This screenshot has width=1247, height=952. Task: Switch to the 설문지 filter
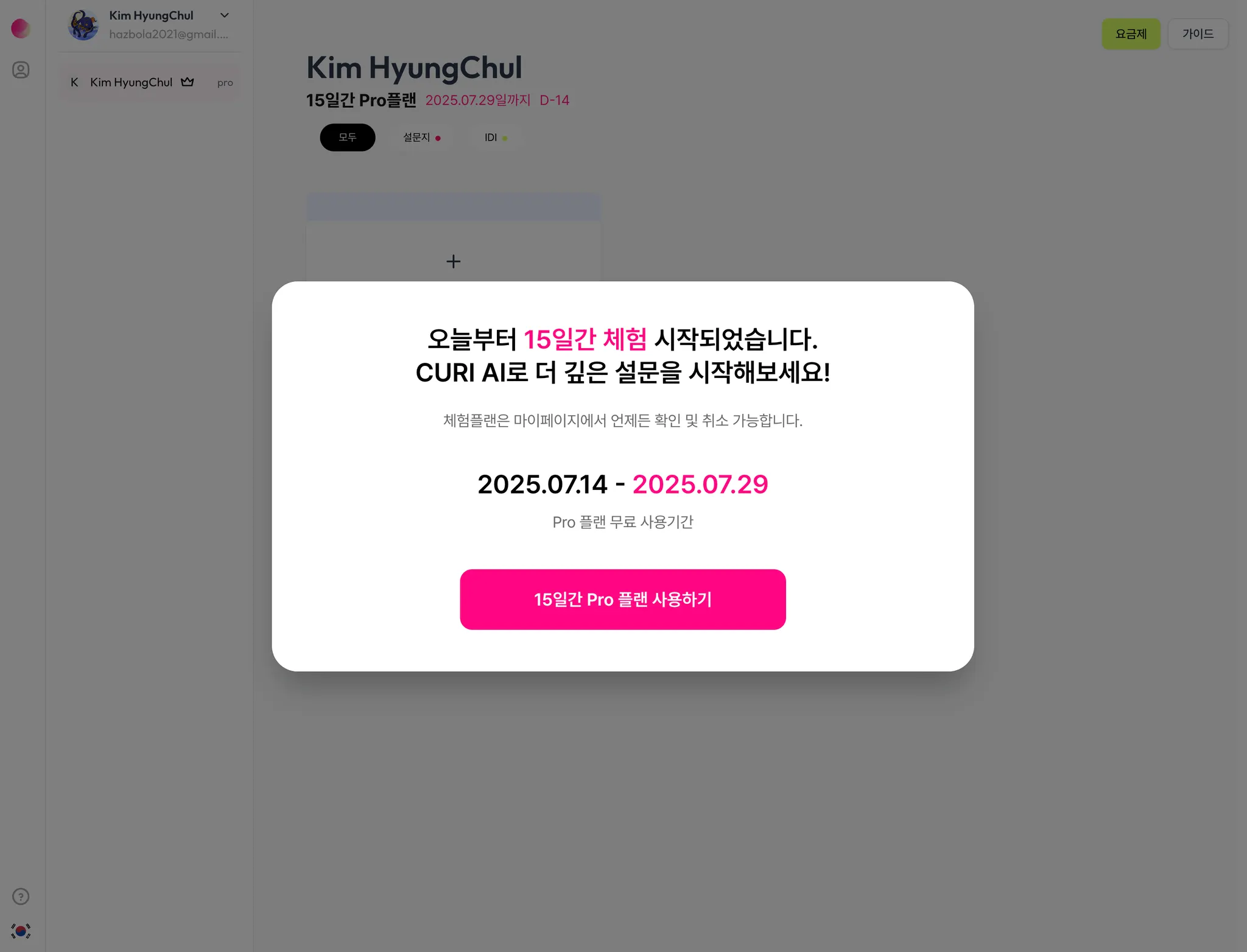tap(421, 138)
